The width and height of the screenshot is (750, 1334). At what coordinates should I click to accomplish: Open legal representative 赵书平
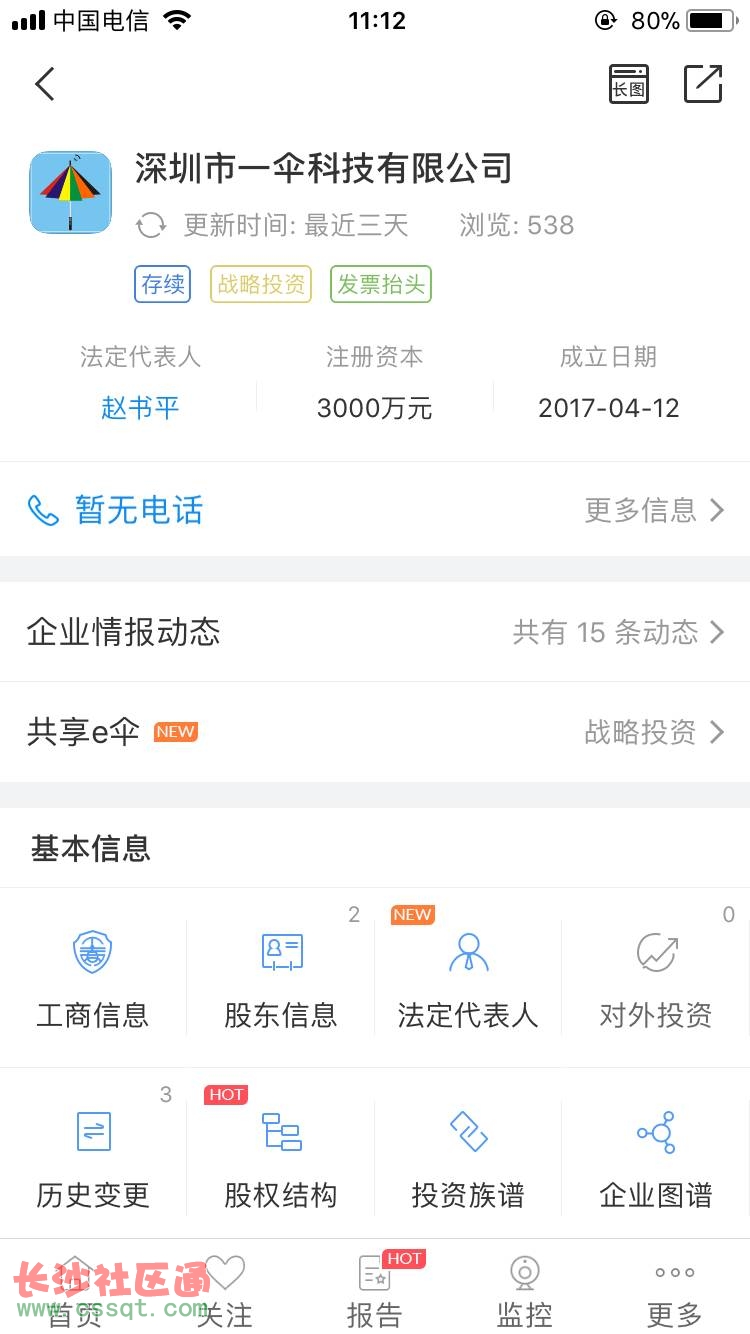pos(140,408)
